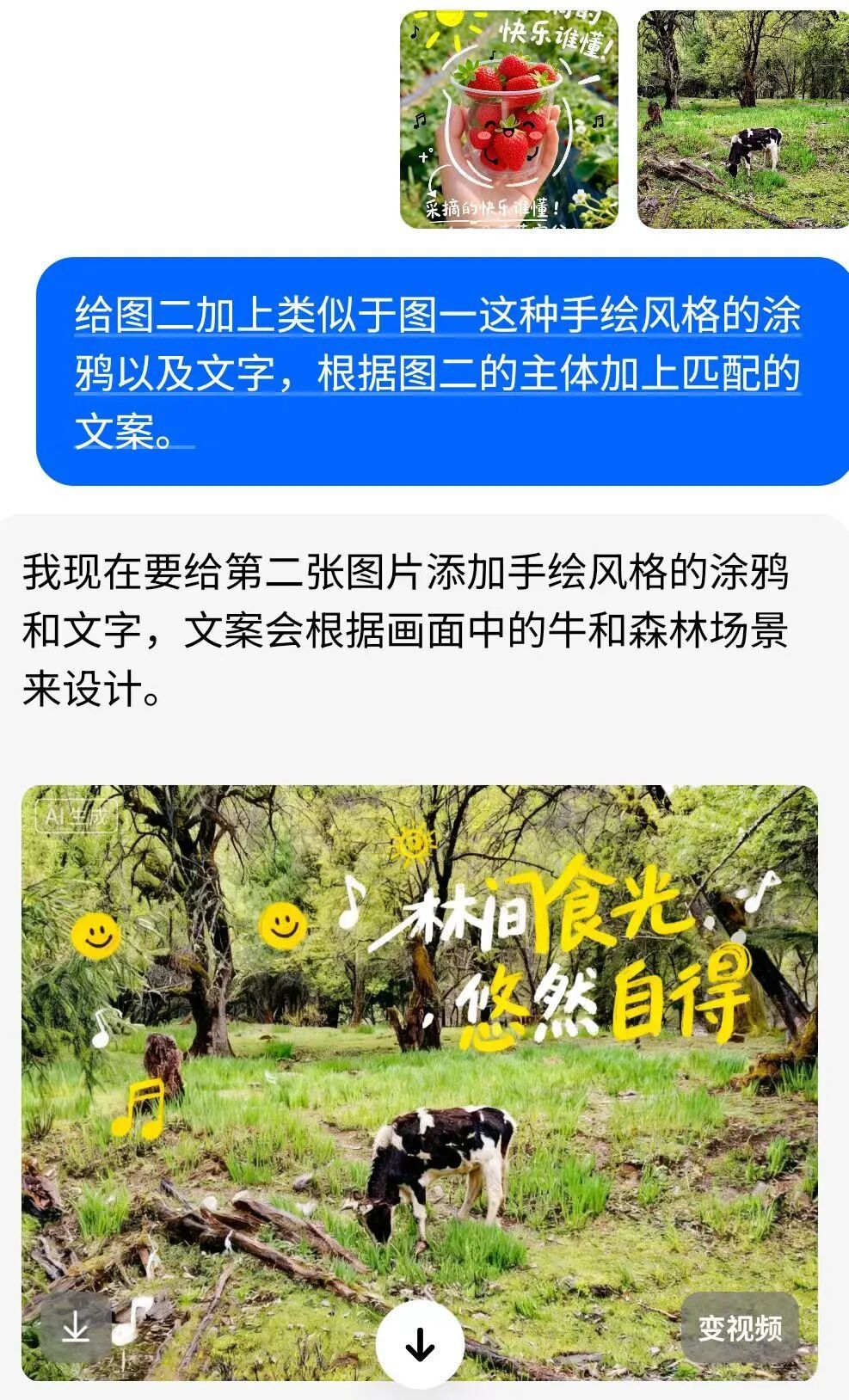
Task: Open the cow in forest photo attachment
Action: [743, 119]
